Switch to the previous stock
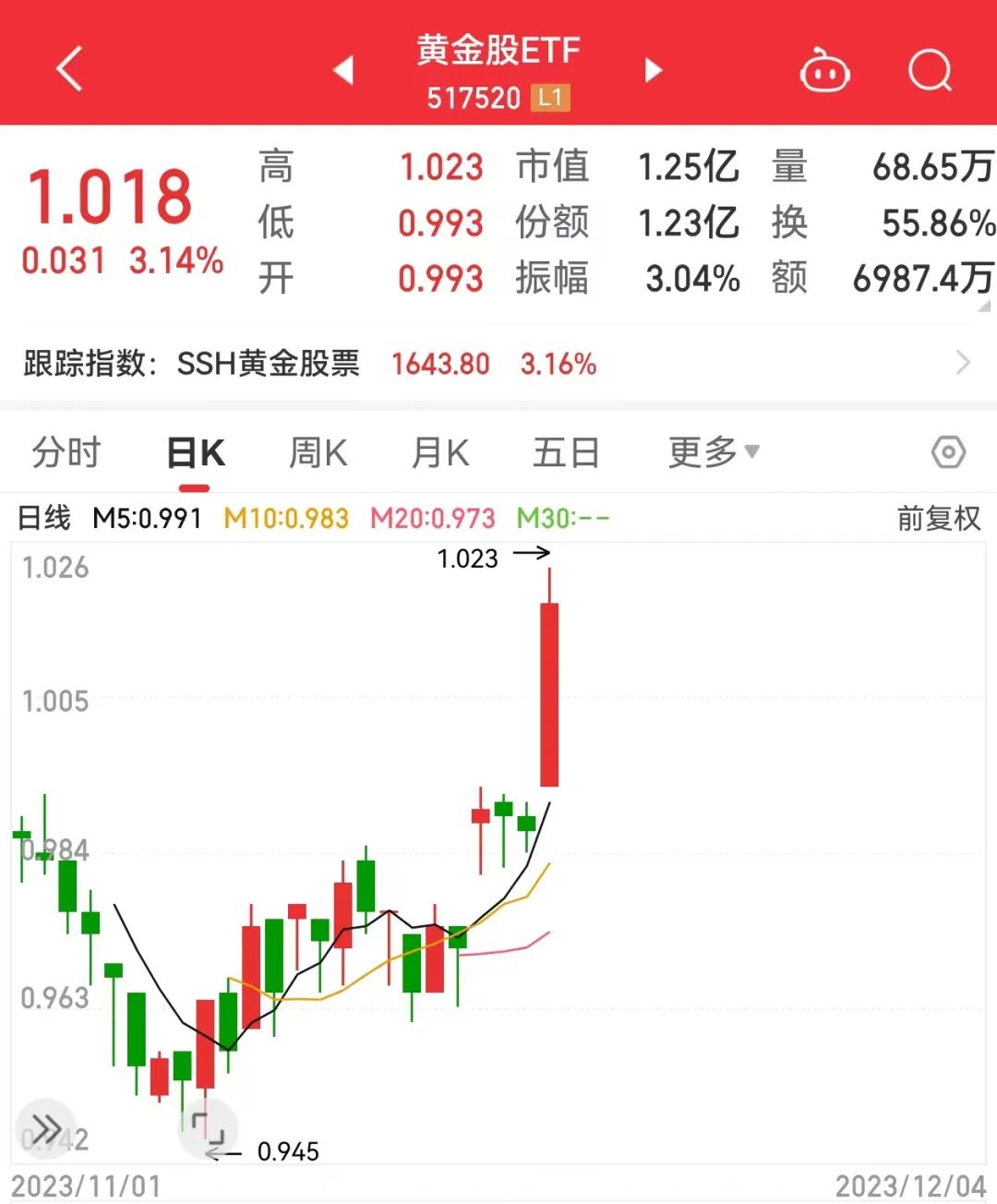The width and height of the screenshot is (997, 1204). coord(343,70)
